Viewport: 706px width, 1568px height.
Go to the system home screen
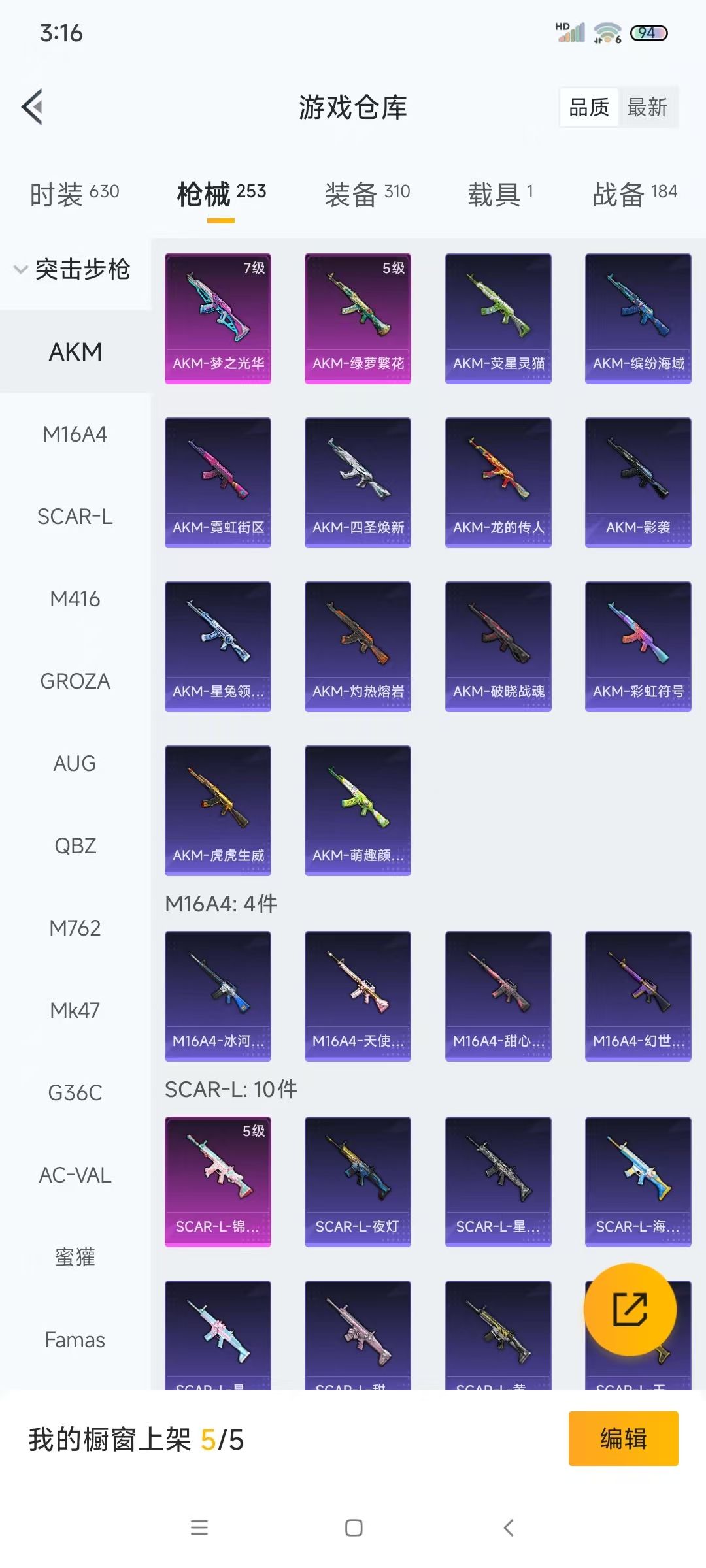click(x=354, y=1527)
